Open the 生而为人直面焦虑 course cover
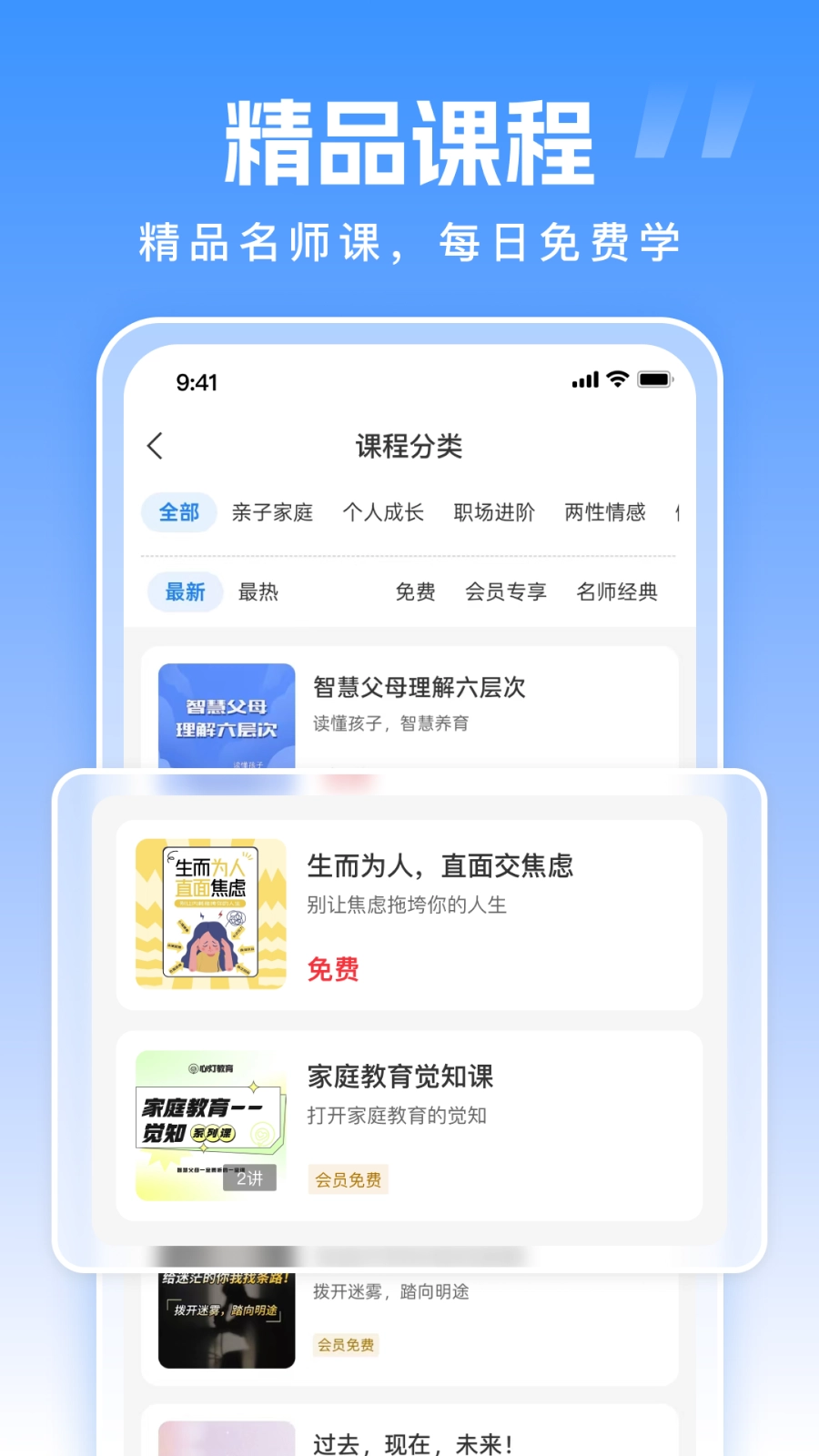Image resolution: width=819 pixels, height=1456 pixels. (208, 913)
